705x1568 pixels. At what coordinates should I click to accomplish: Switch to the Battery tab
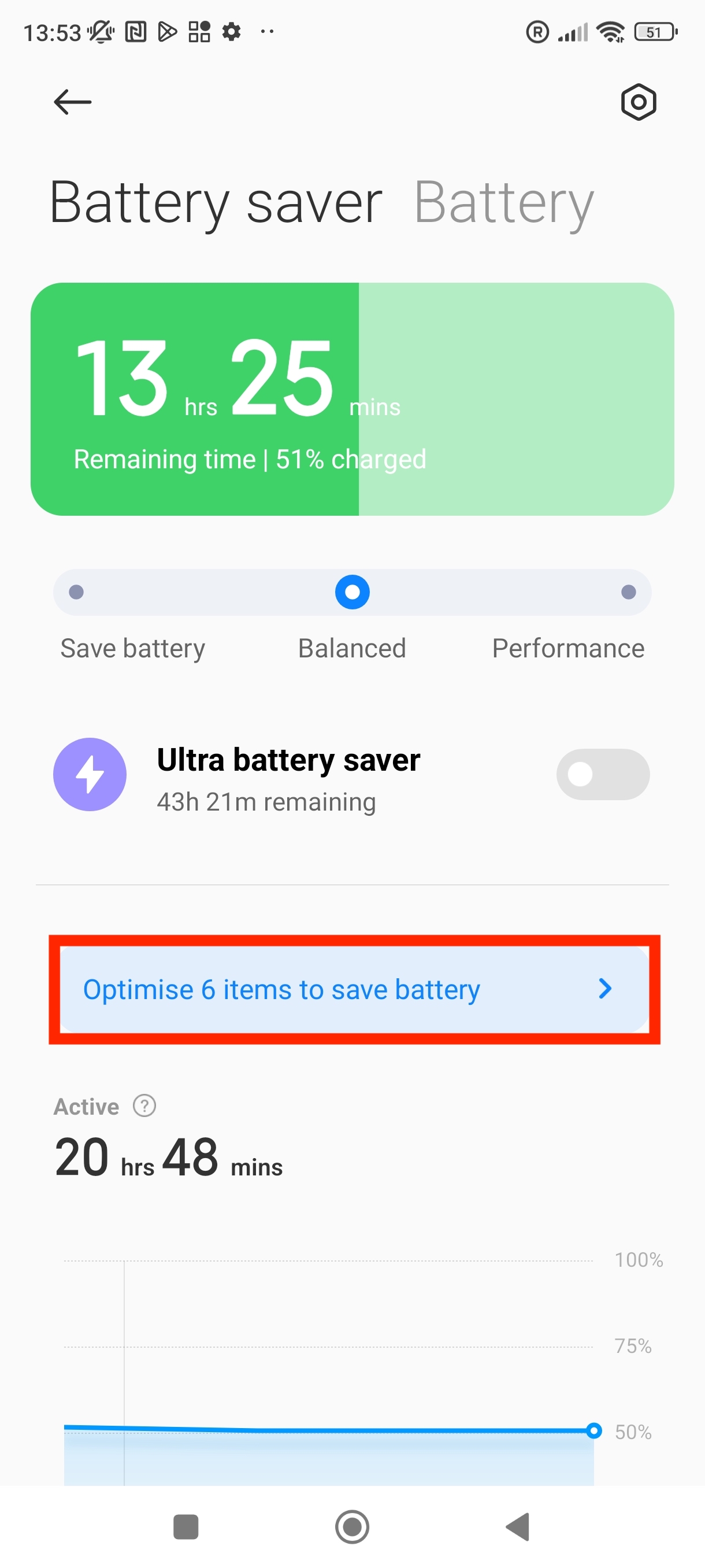coord(503,203)
